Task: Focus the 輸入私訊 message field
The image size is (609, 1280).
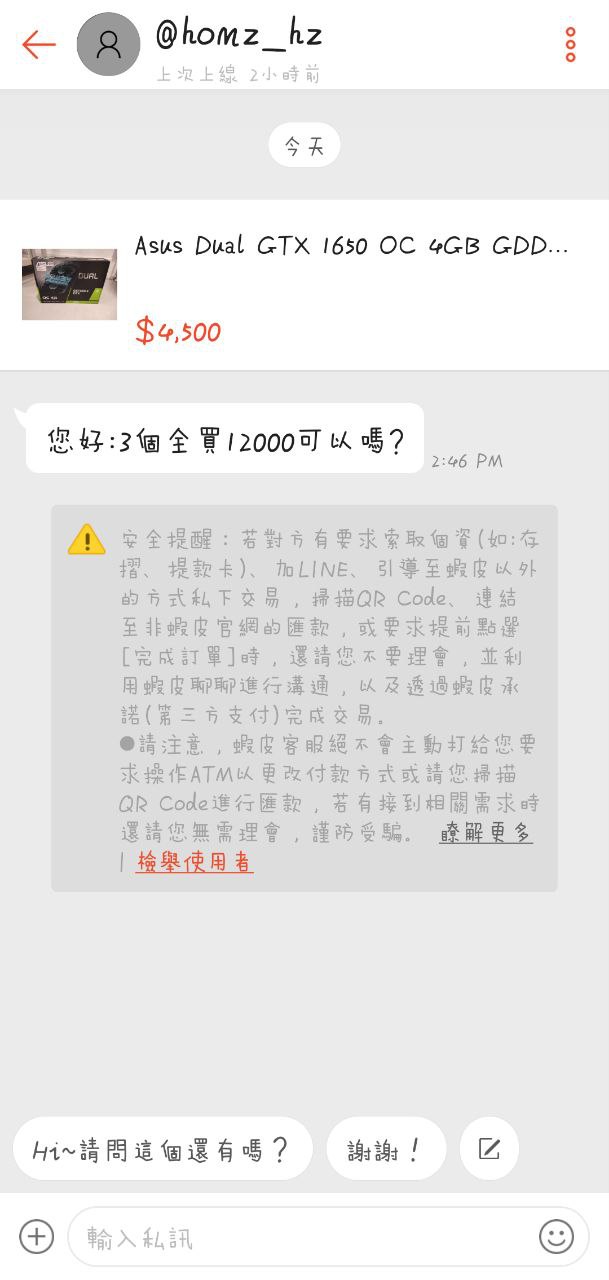Action: 300,1237
